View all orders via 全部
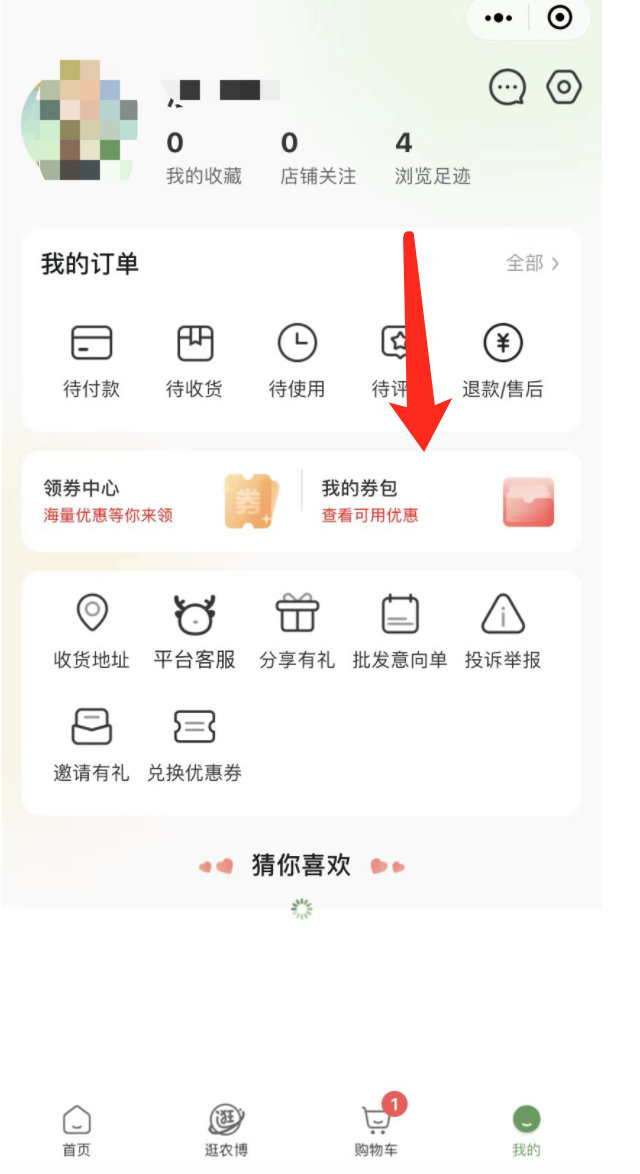Image resolution: width=640 pixels, height=1174 pixels. [x=532, y=264]
